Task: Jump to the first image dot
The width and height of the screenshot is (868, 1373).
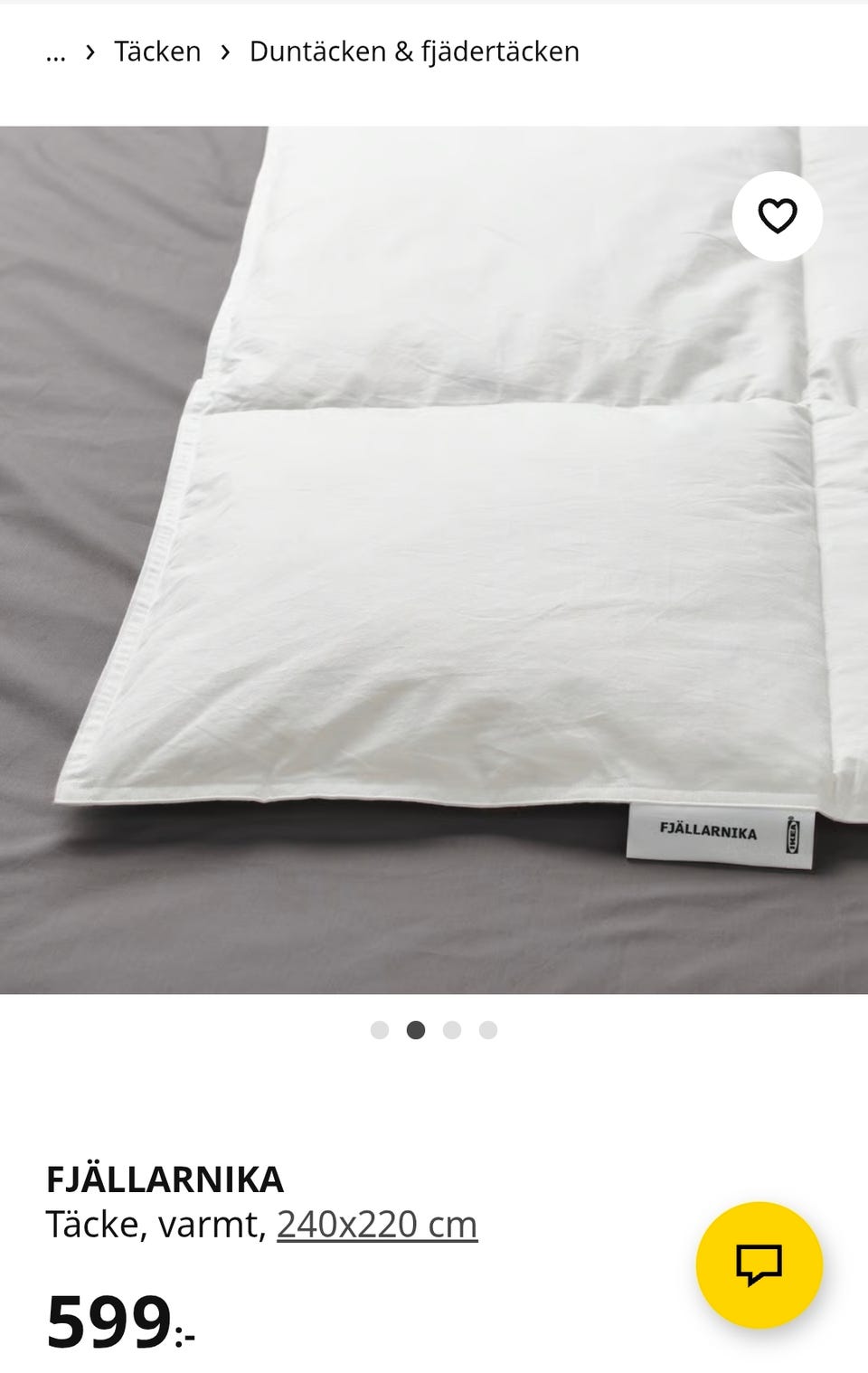Action: [x=380, y=1030]
